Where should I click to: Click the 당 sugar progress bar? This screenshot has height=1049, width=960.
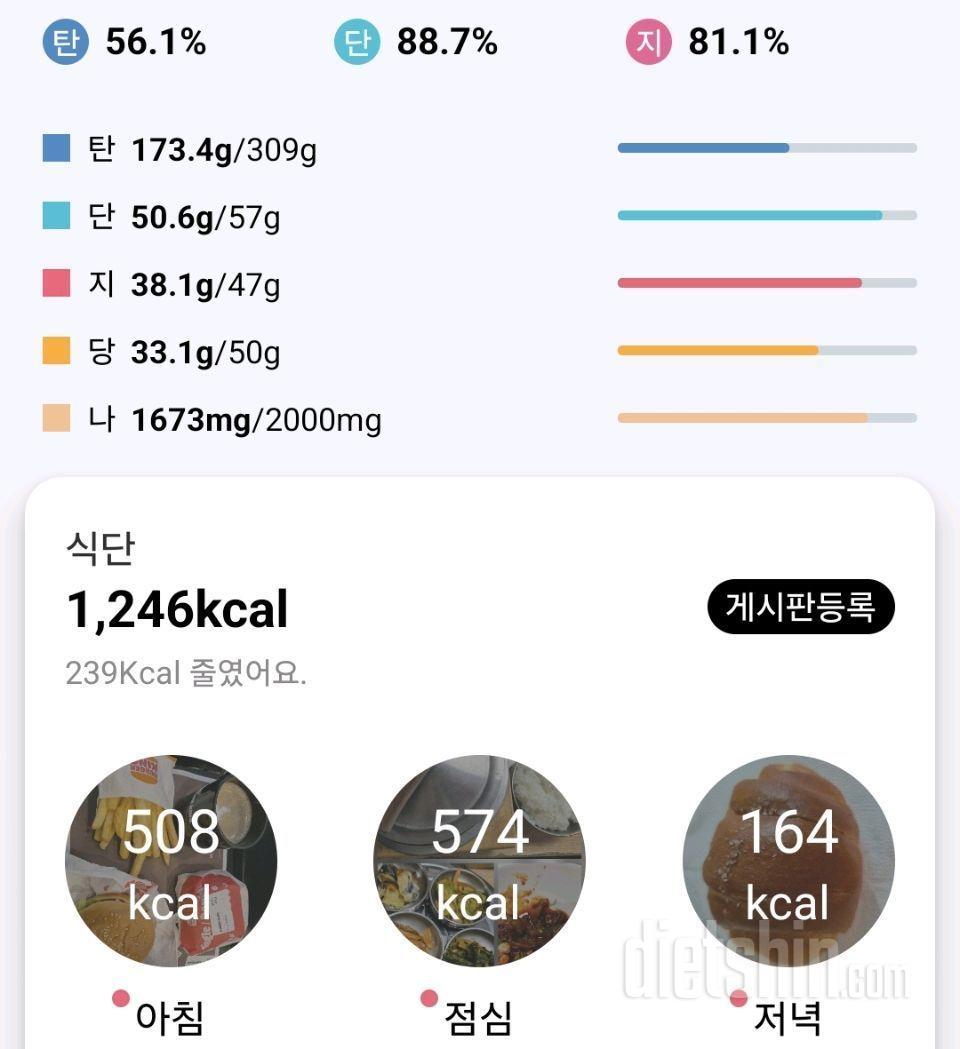767,350
